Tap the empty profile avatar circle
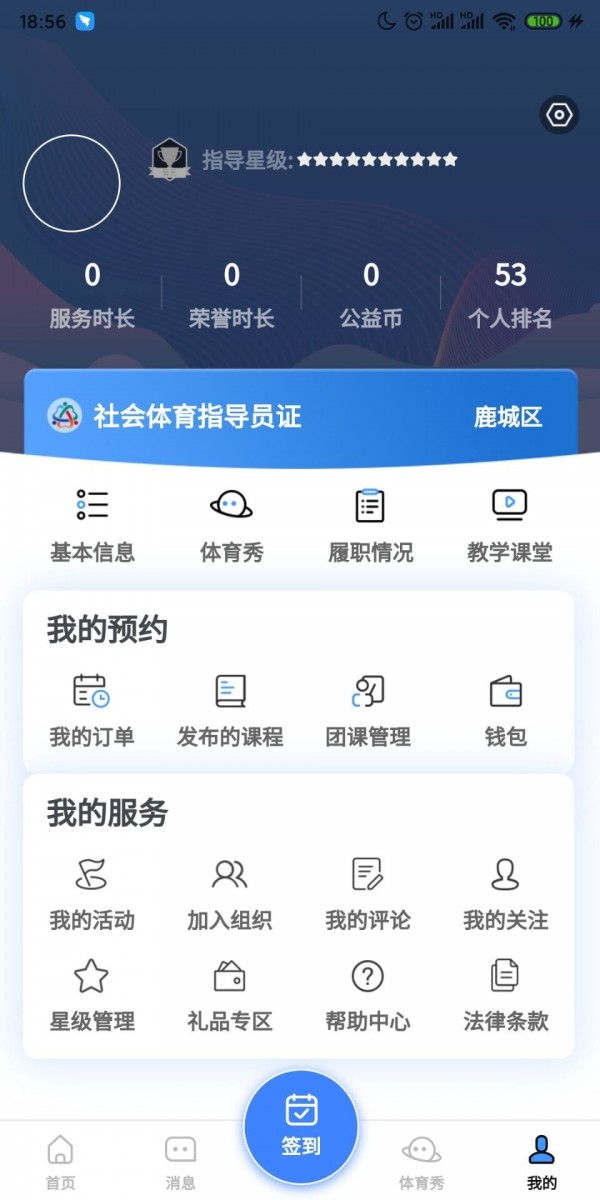Screen dimensions: 600x1200 click(x=72, y=183)
